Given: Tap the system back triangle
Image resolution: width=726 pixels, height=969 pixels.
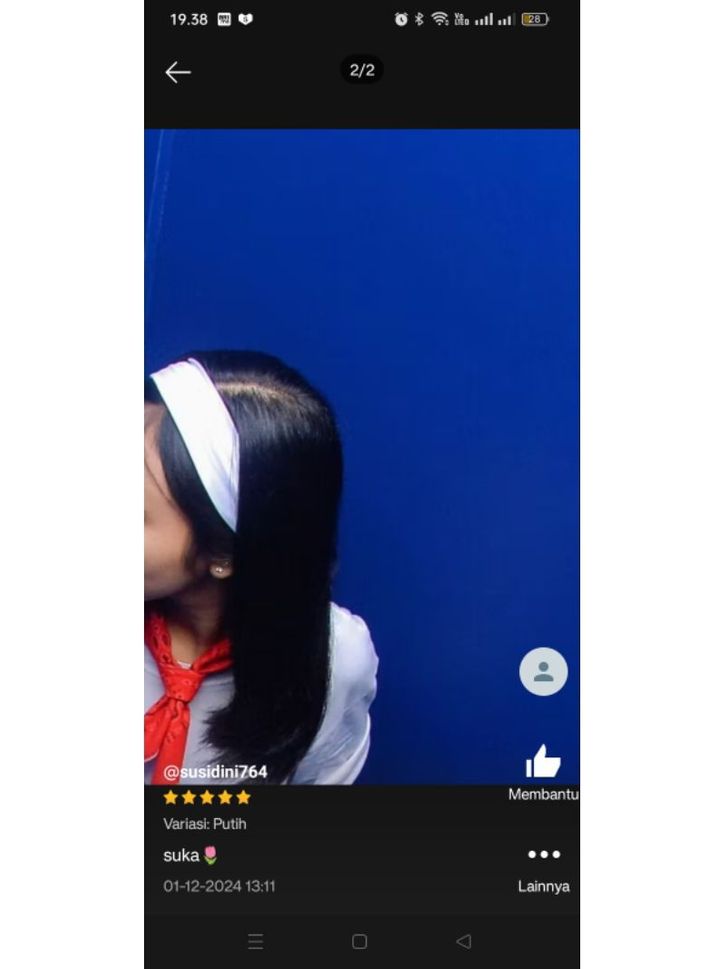Looking at the screenshot, I should point(463,941).
